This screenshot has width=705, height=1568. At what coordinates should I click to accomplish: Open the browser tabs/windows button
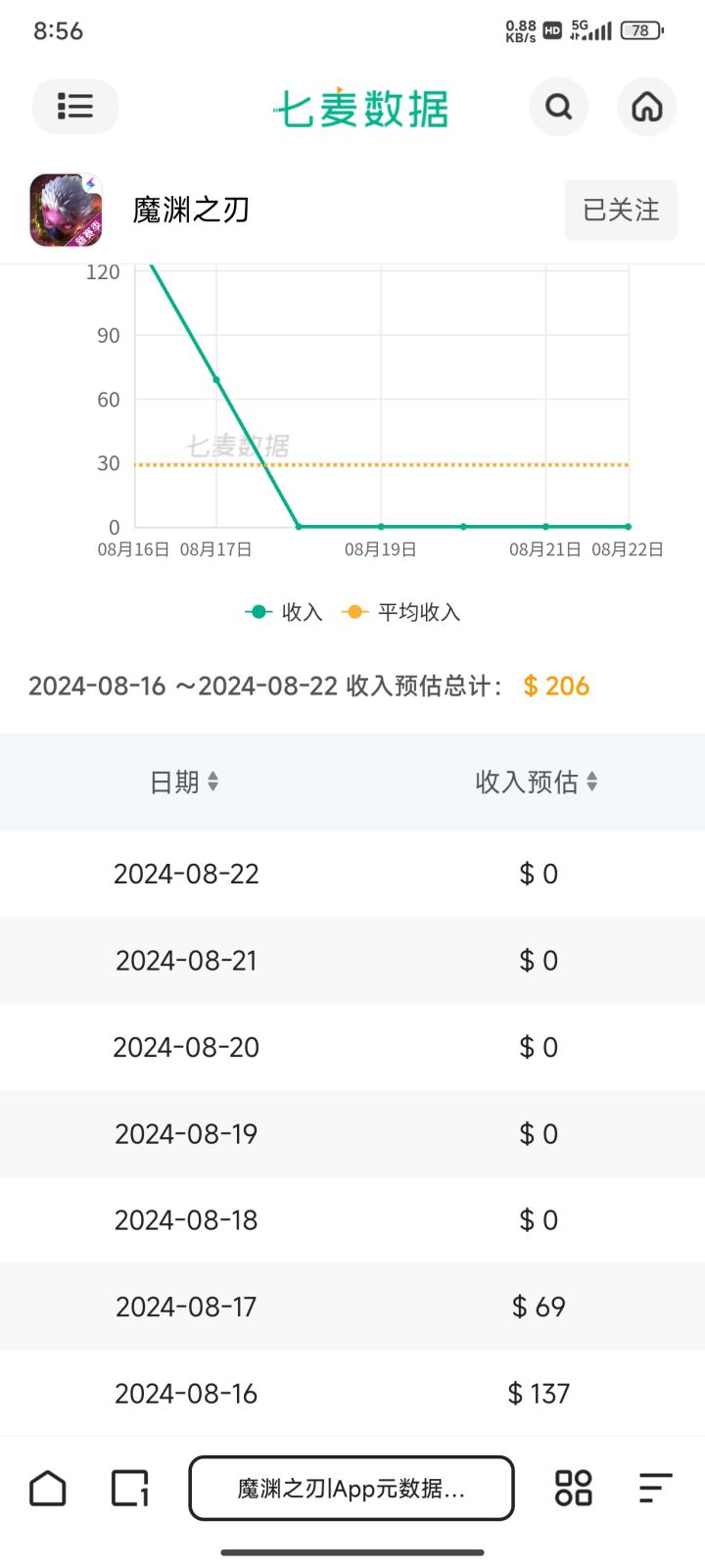(130, 1488)
